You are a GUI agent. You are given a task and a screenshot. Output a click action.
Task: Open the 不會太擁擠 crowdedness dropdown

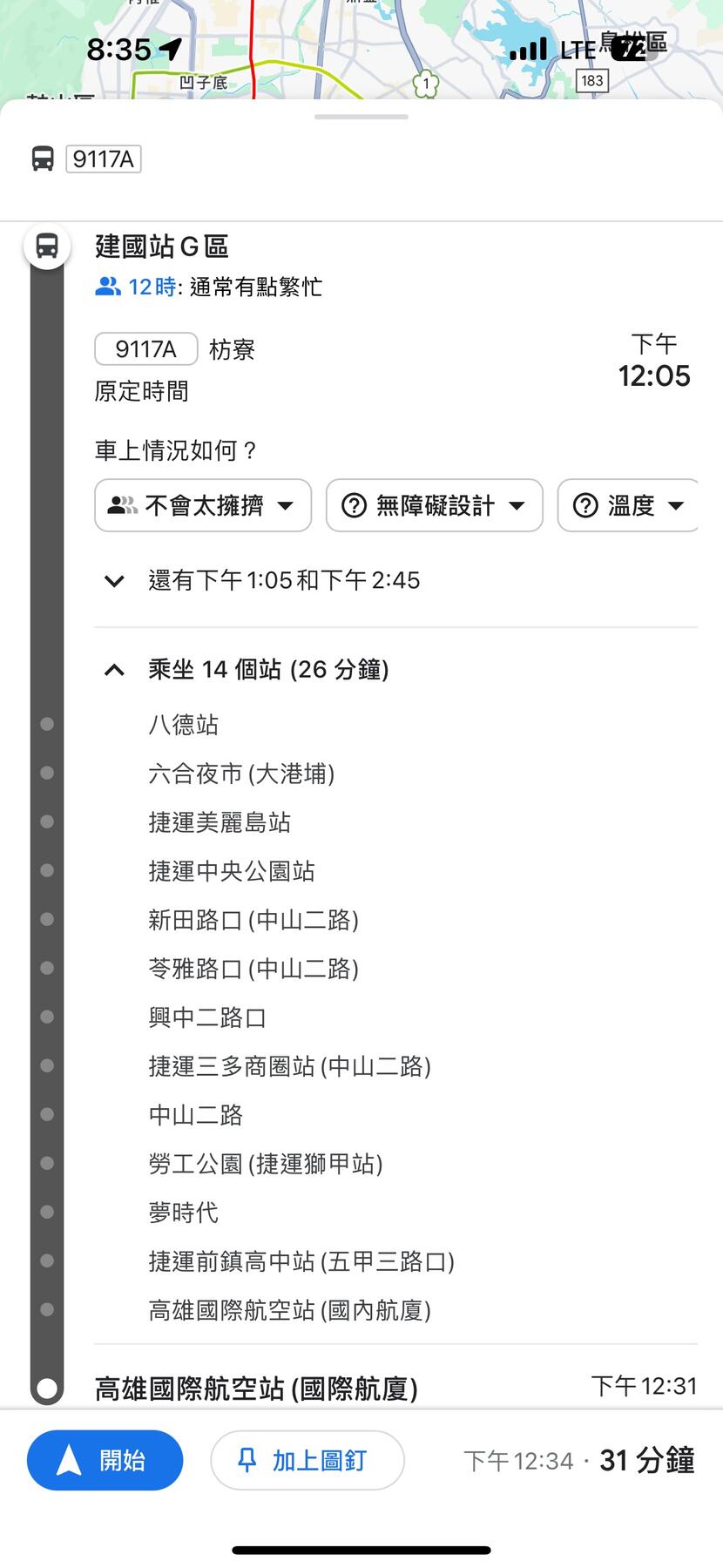pyautogui.click(x=202, y=505)
